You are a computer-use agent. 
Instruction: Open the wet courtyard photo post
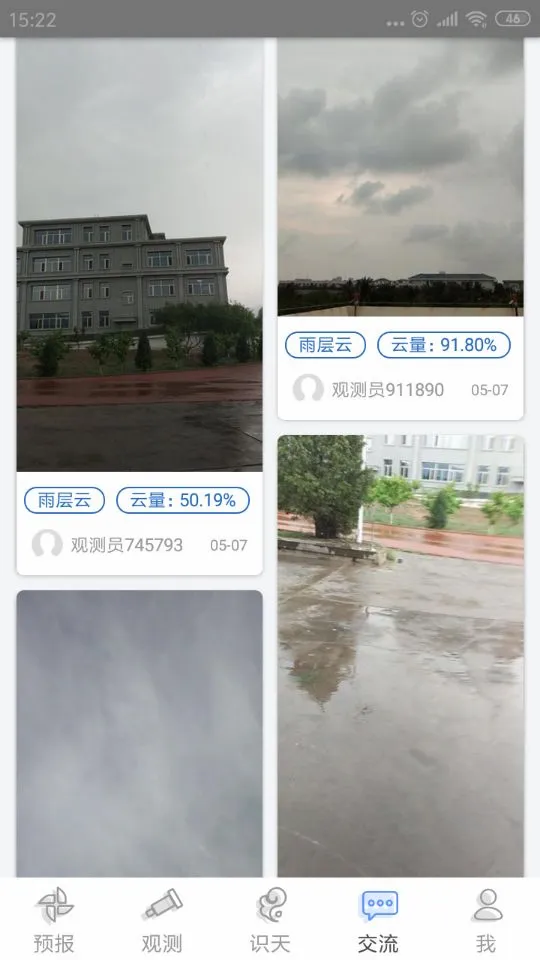point(400,656)
